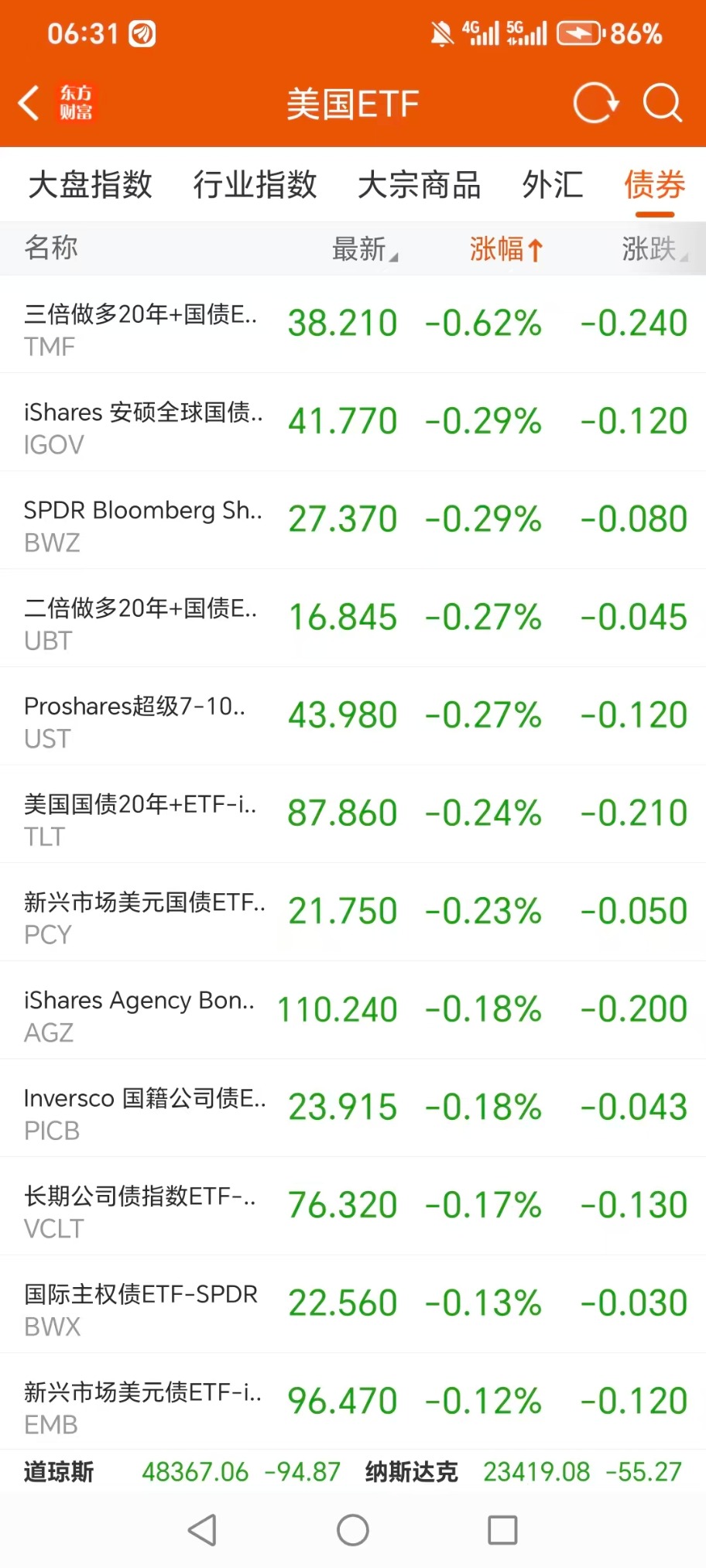Open the 外汇 tab
Screen dimensions: 706x1568
552,185
